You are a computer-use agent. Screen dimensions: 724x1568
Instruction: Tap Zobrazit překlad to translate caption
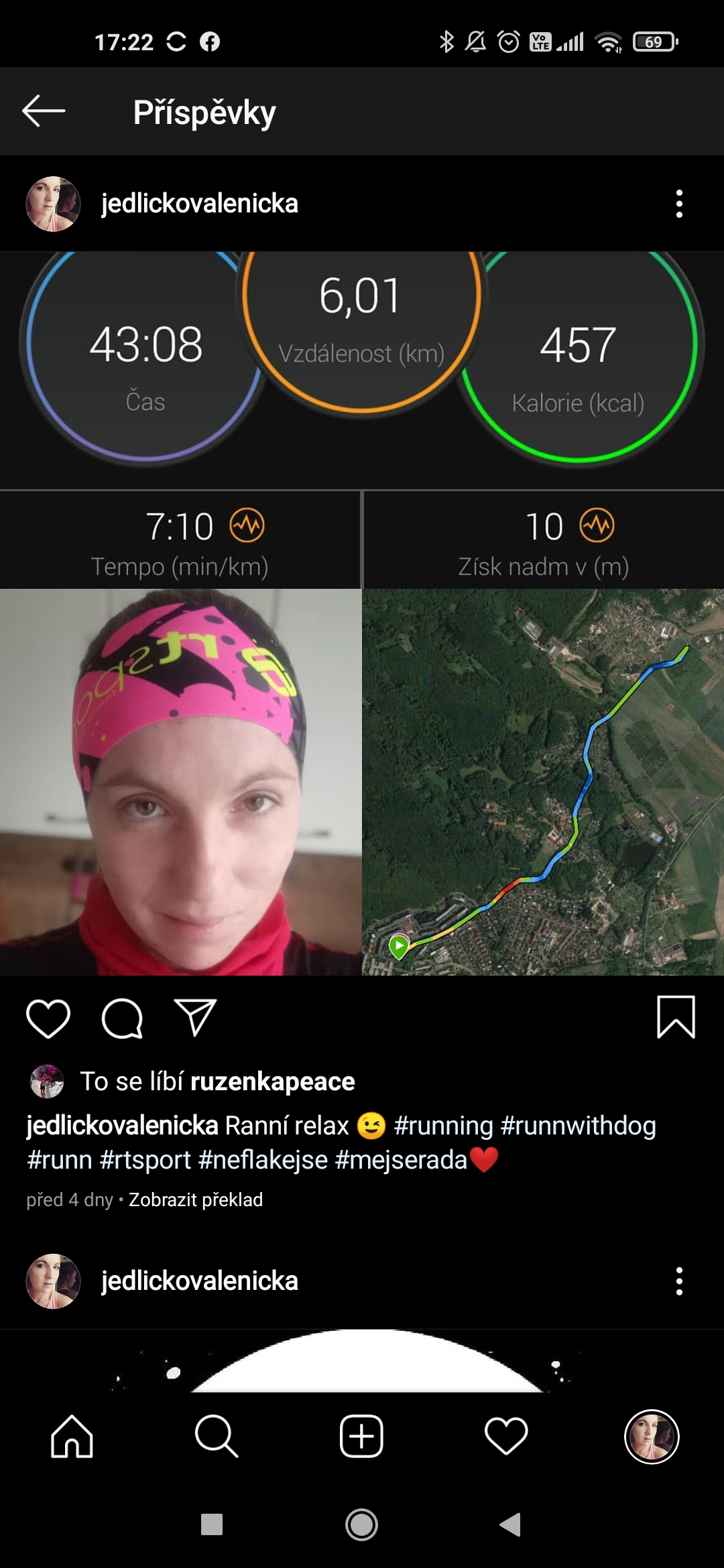(196, 1199)
